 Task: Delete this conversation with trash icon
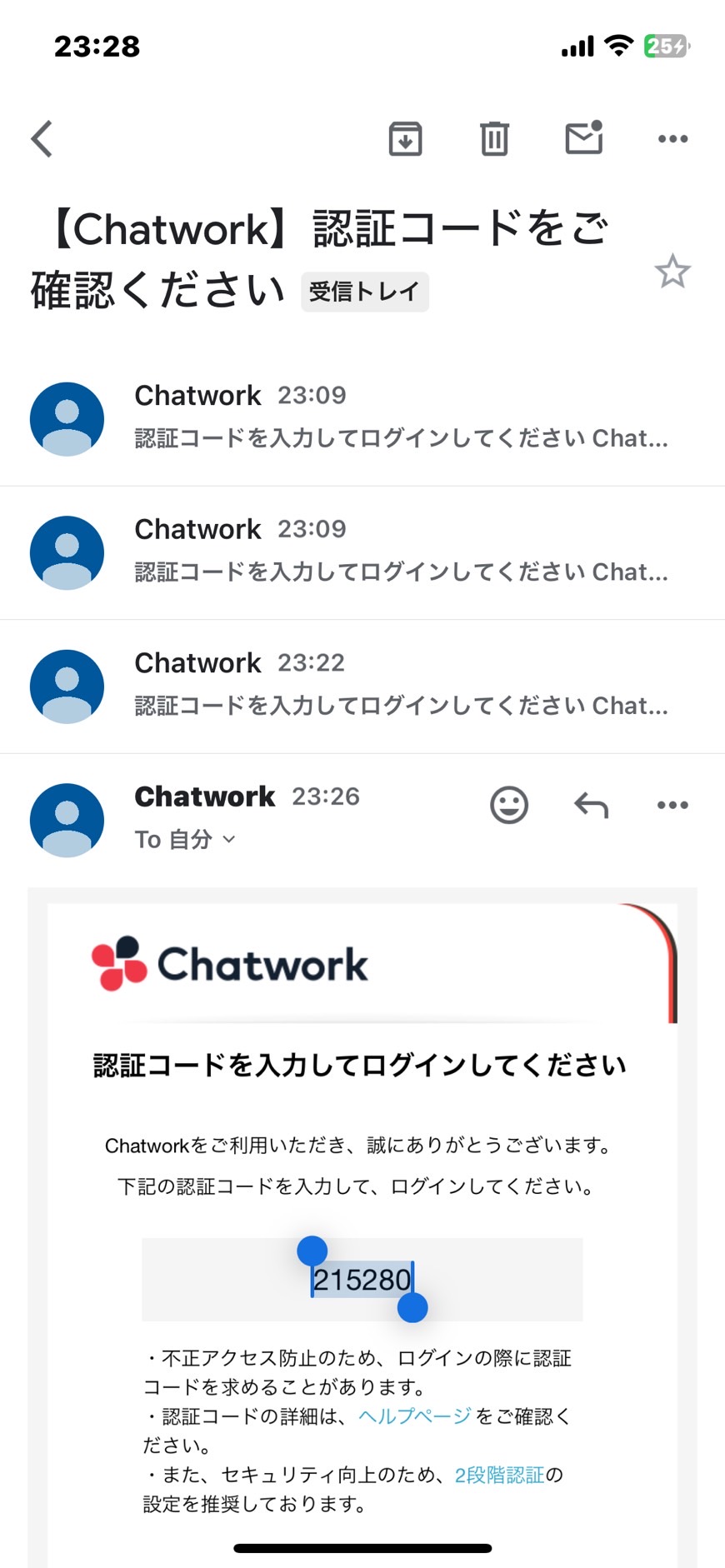coord(494,138)
